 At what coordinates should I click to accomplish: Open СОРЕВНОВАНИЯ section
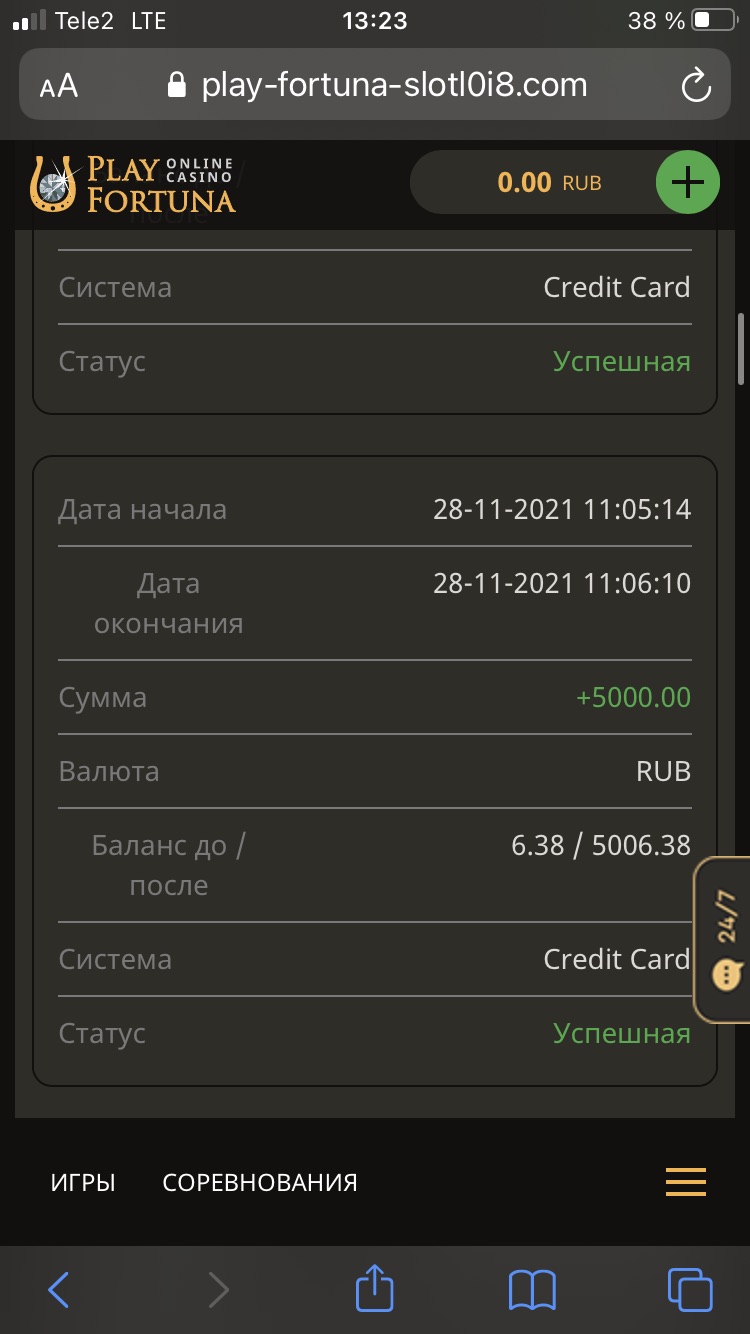[x=260, y=1182]
